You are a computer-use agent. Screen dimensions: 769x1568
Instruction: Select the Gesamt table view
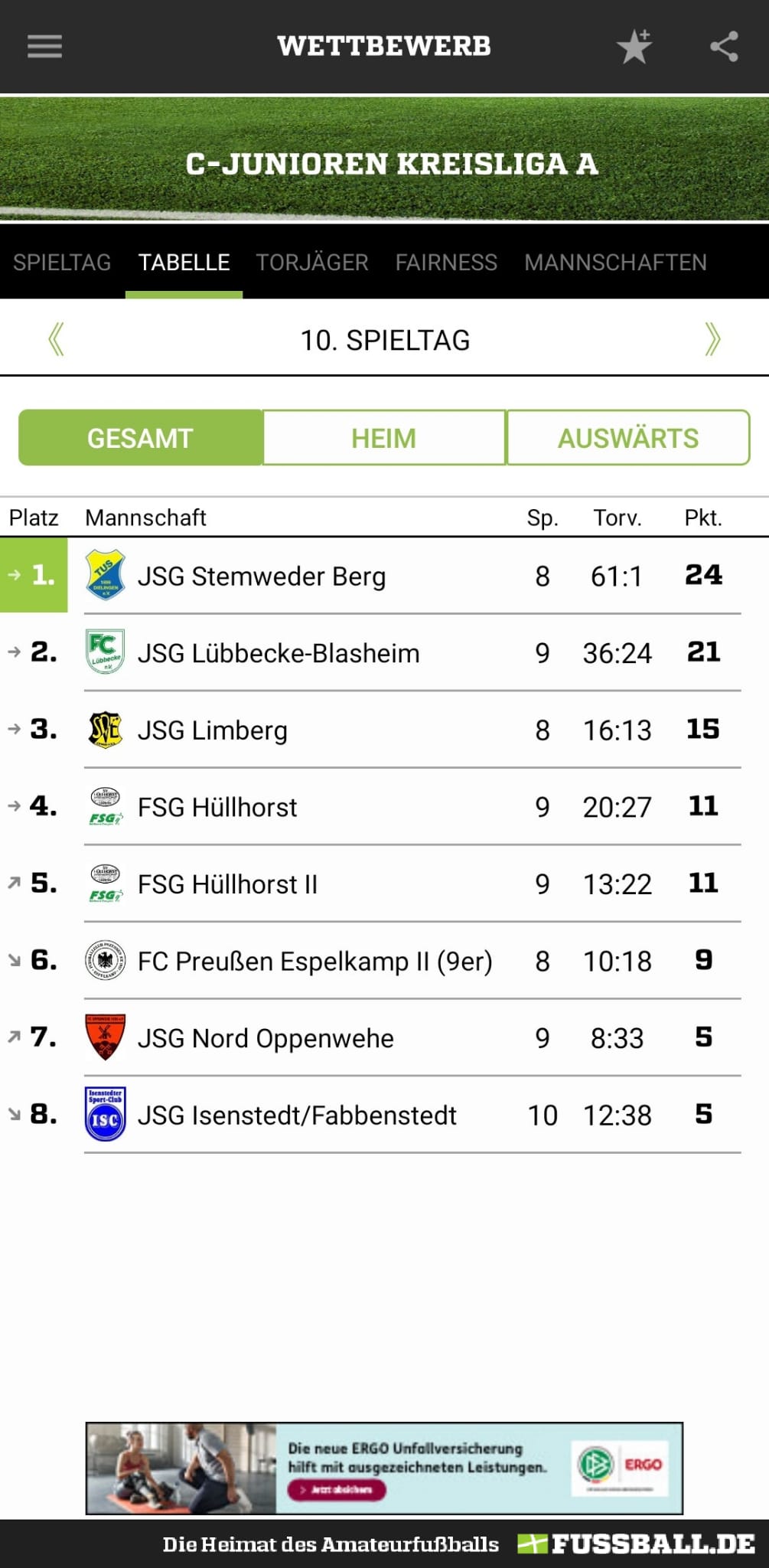point(140,438)
